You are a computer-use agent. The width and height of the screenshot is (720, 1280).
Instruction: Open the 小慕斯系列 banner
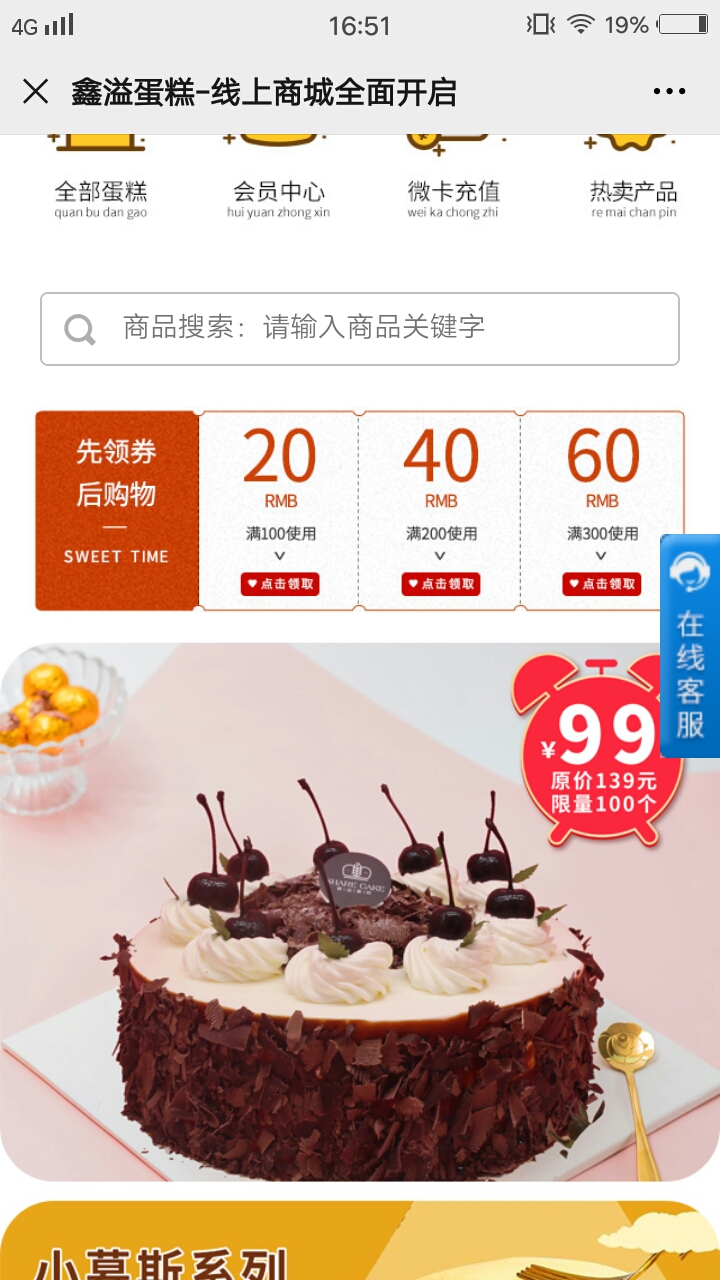point(360,1240)
